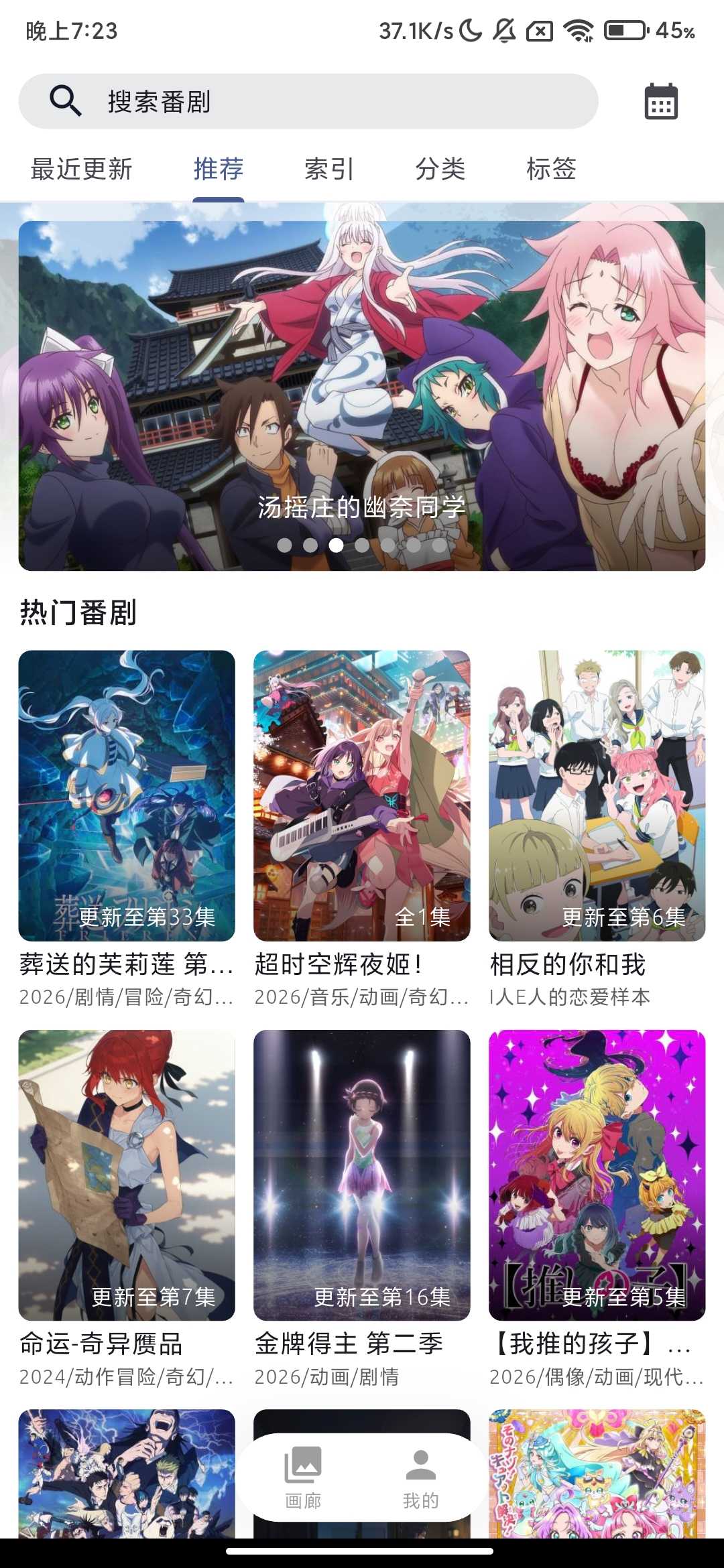
Task: Tap the muted notification icon in status bar
Action: pyautogui.click(x=506, y=29)
